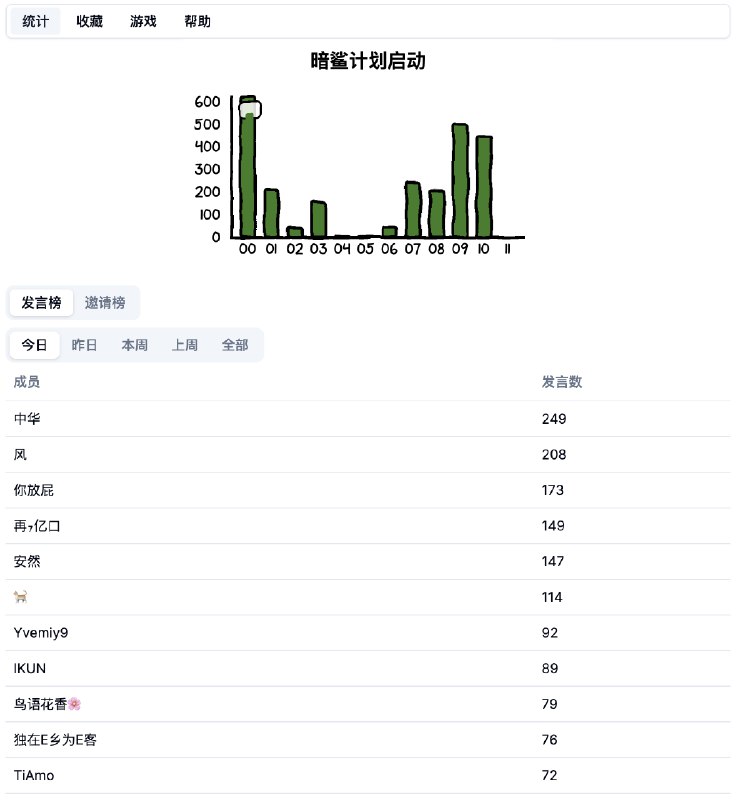Filter the ranking by 本周
Screen dimensions: 743x800
click(x=135, y=345)
